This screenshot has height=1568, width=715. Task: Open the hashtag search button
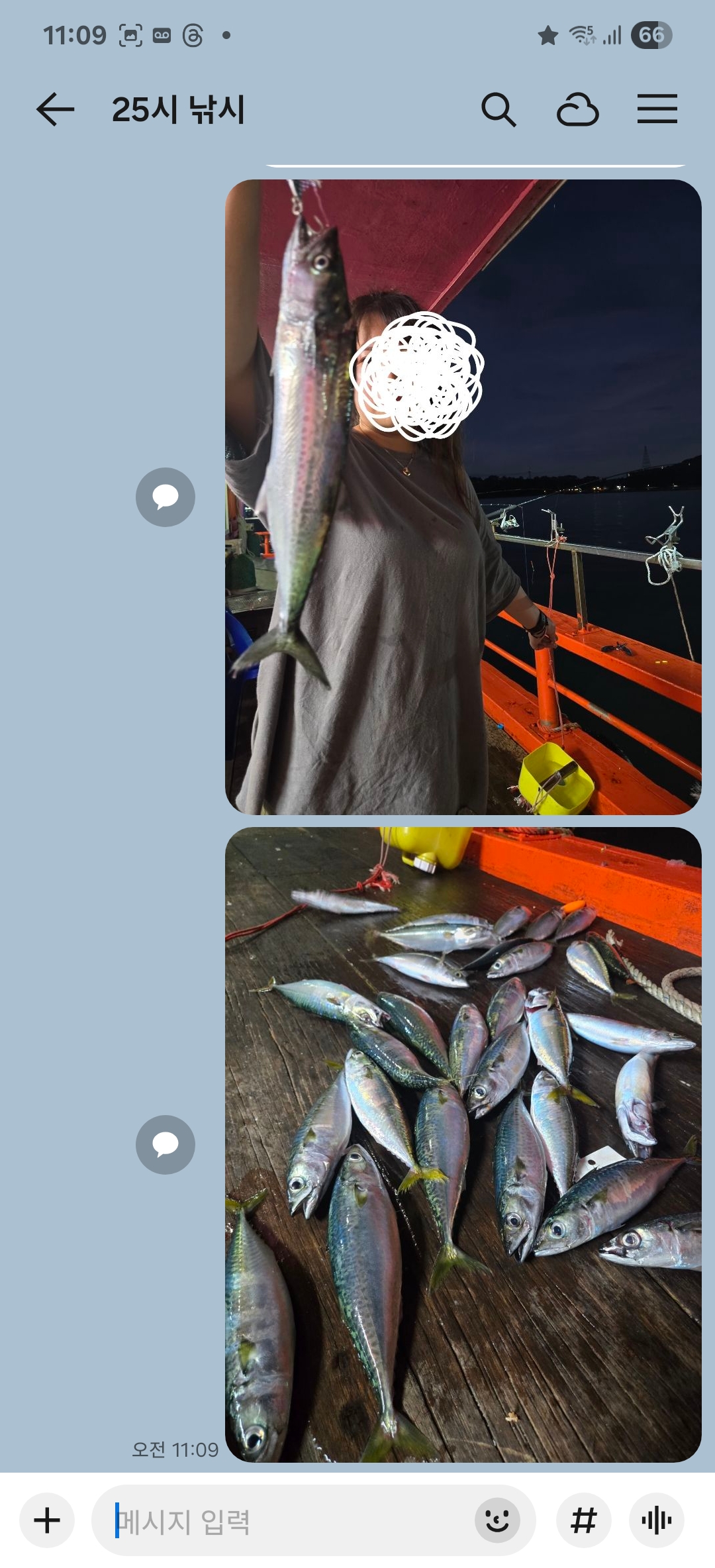[583, 1520]
